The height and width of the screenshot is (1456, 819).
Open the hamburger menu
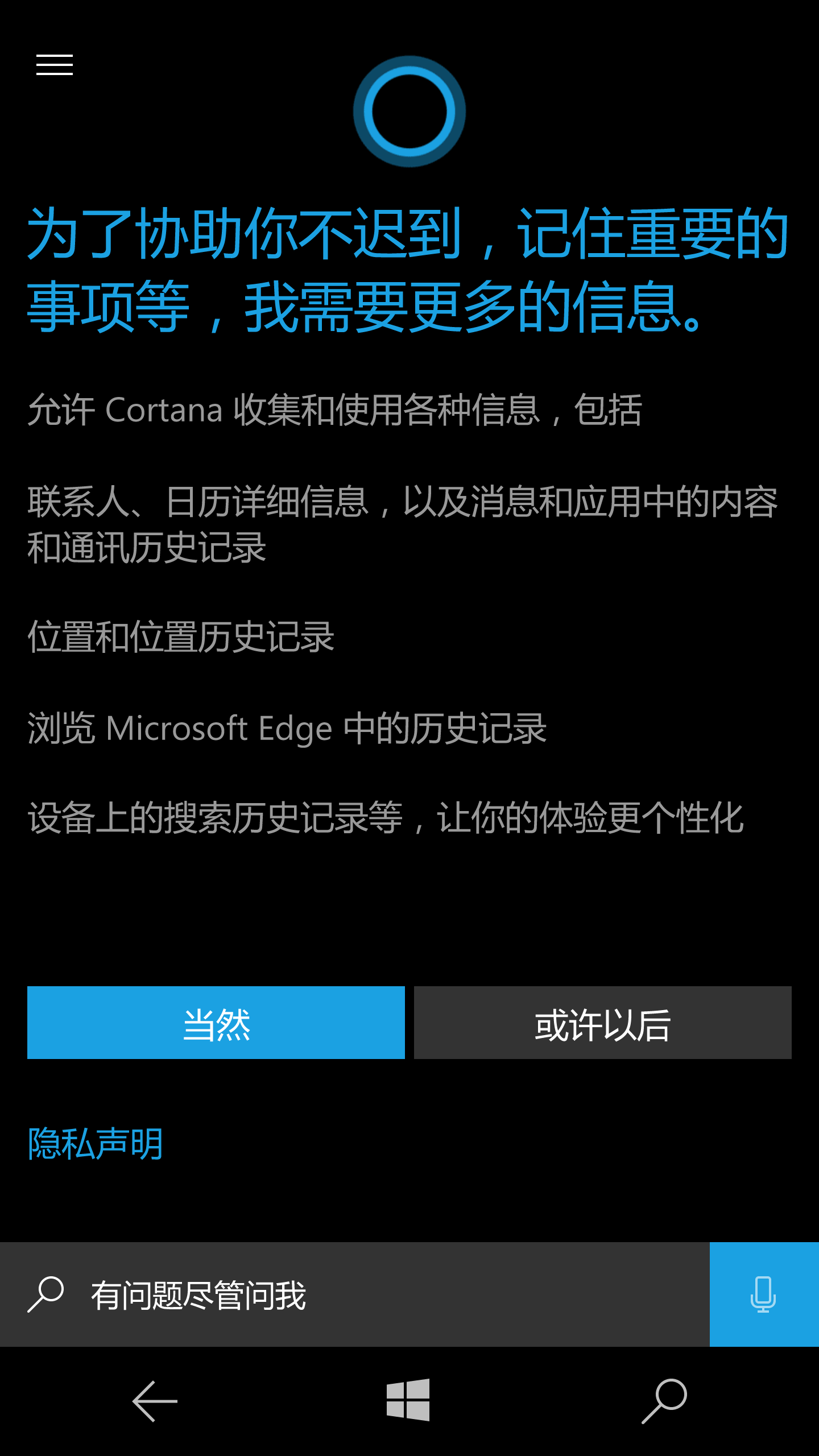55,65
